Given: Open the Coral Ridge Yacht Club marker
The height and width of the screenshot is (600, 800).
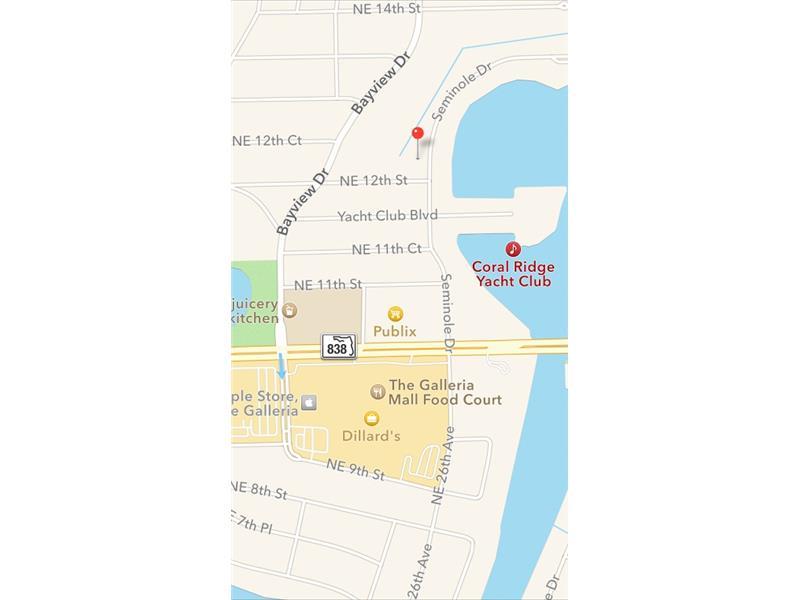Looking at the screenshot, I should [512, 249].
